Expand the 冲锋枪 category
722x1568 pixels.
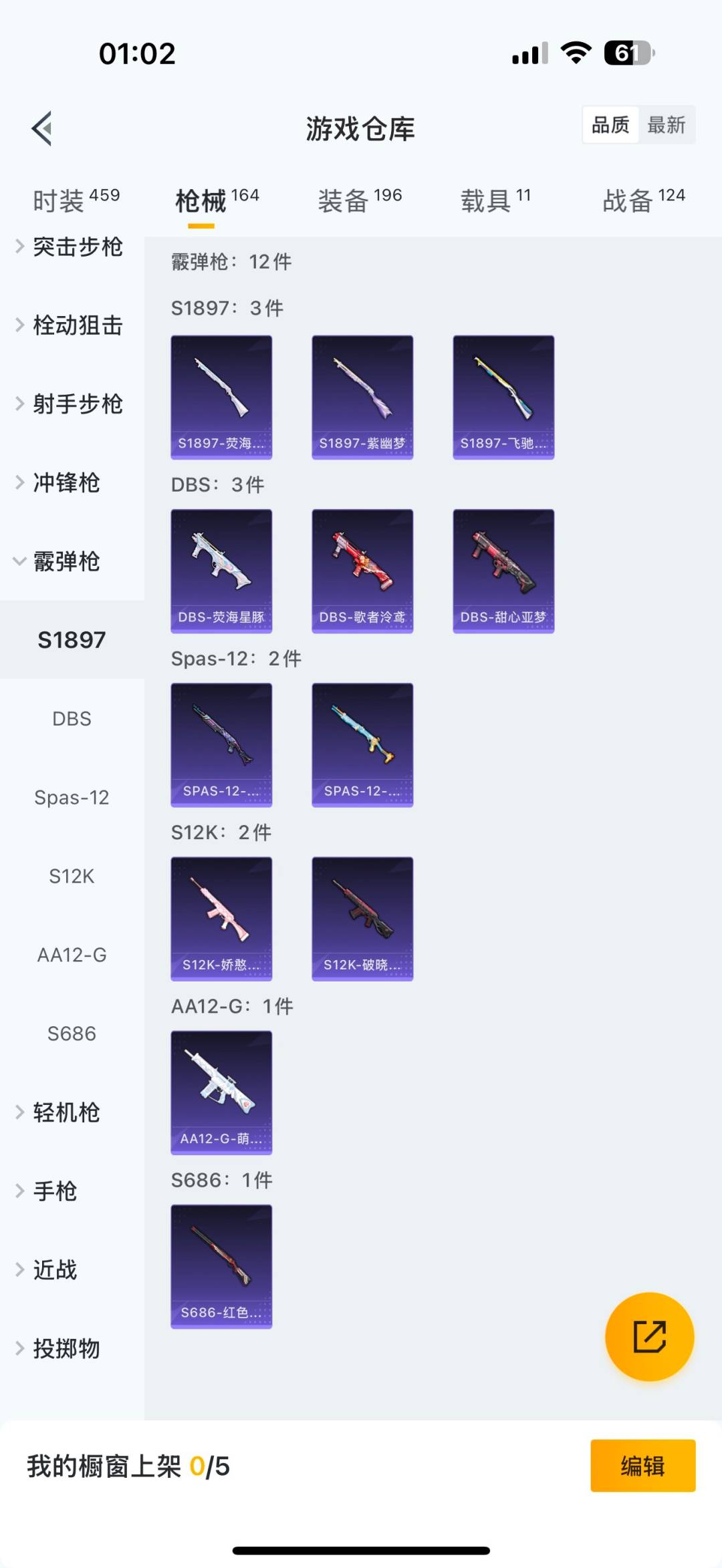(67, 482)
